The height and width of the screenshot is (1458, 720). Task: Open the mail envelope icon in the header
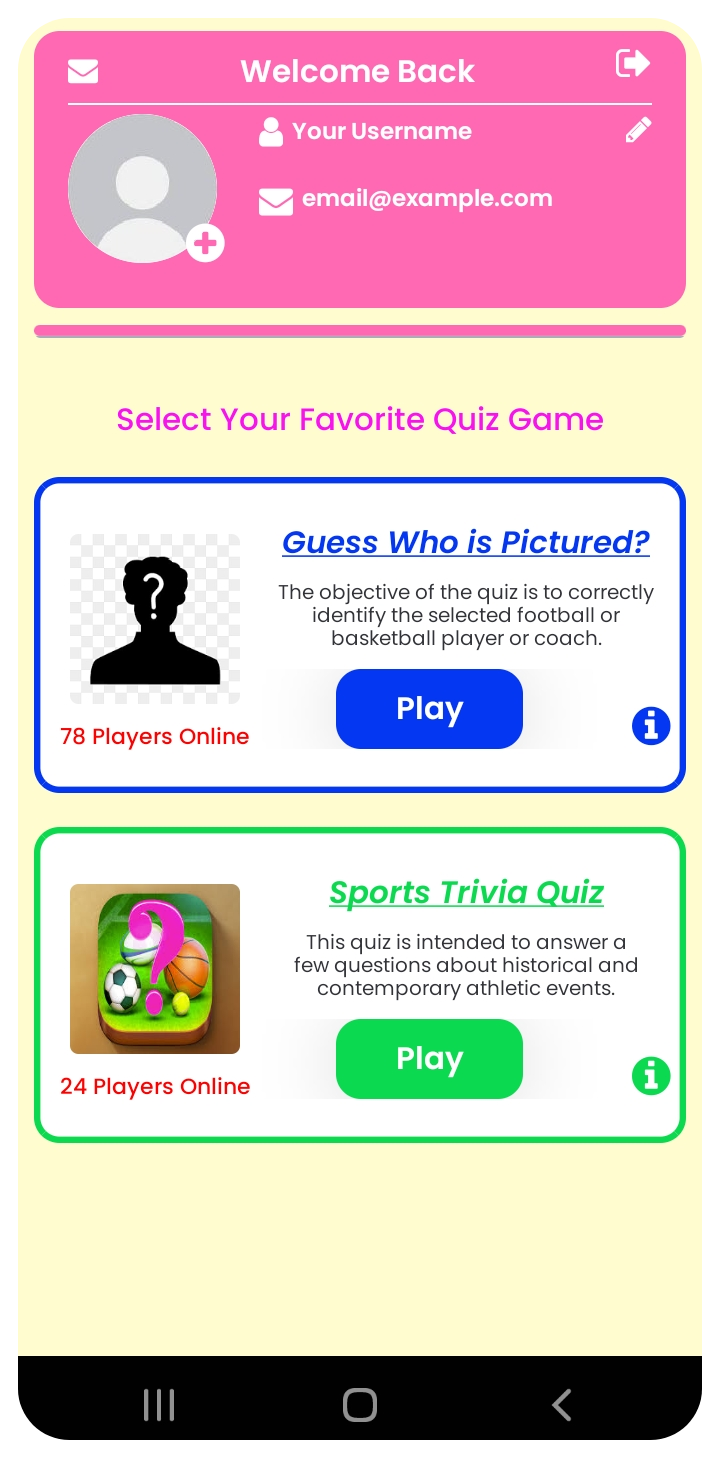[83, 72]
